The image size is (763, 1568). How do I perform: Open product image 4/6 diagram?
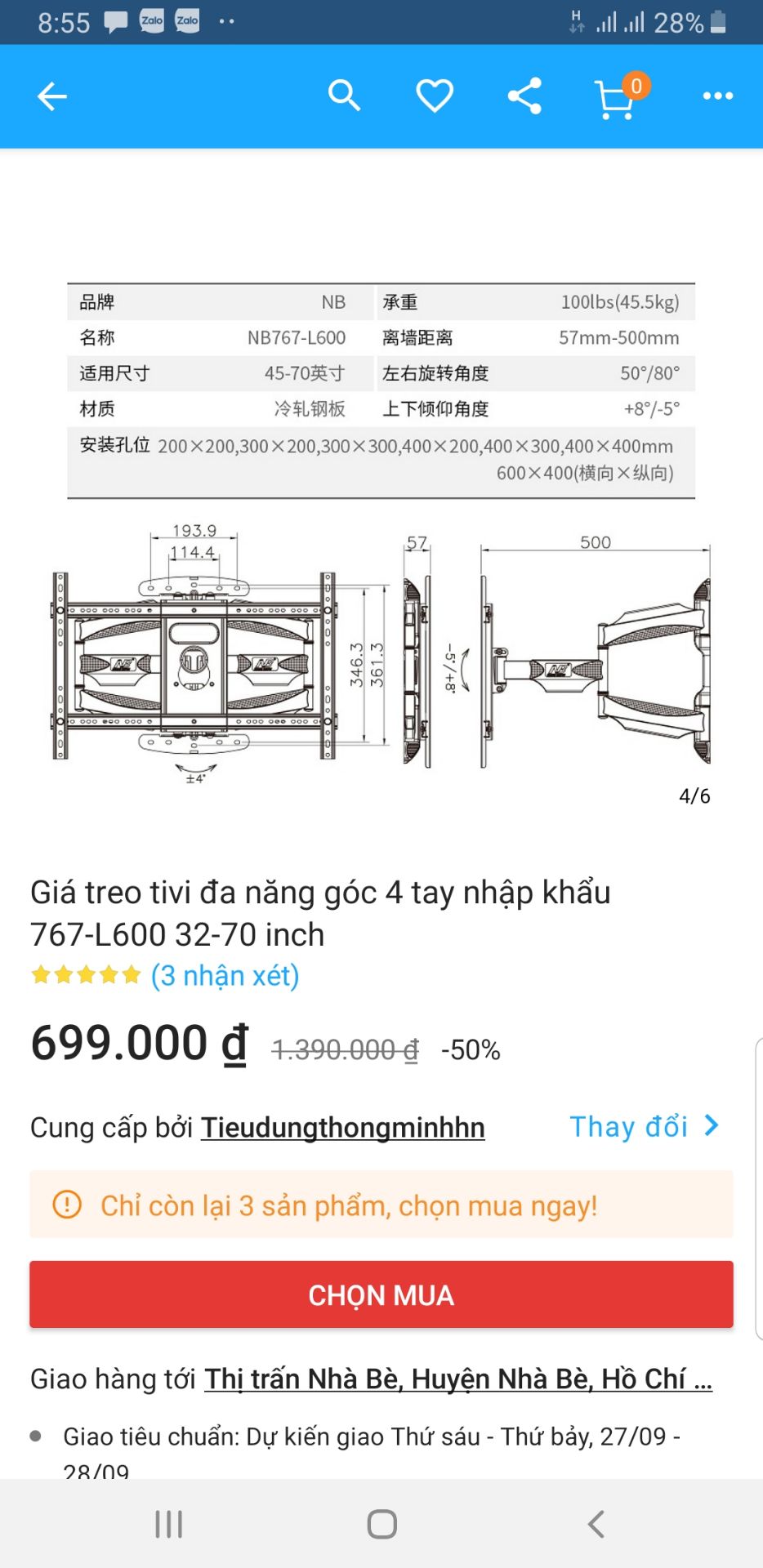click(381, 653)
